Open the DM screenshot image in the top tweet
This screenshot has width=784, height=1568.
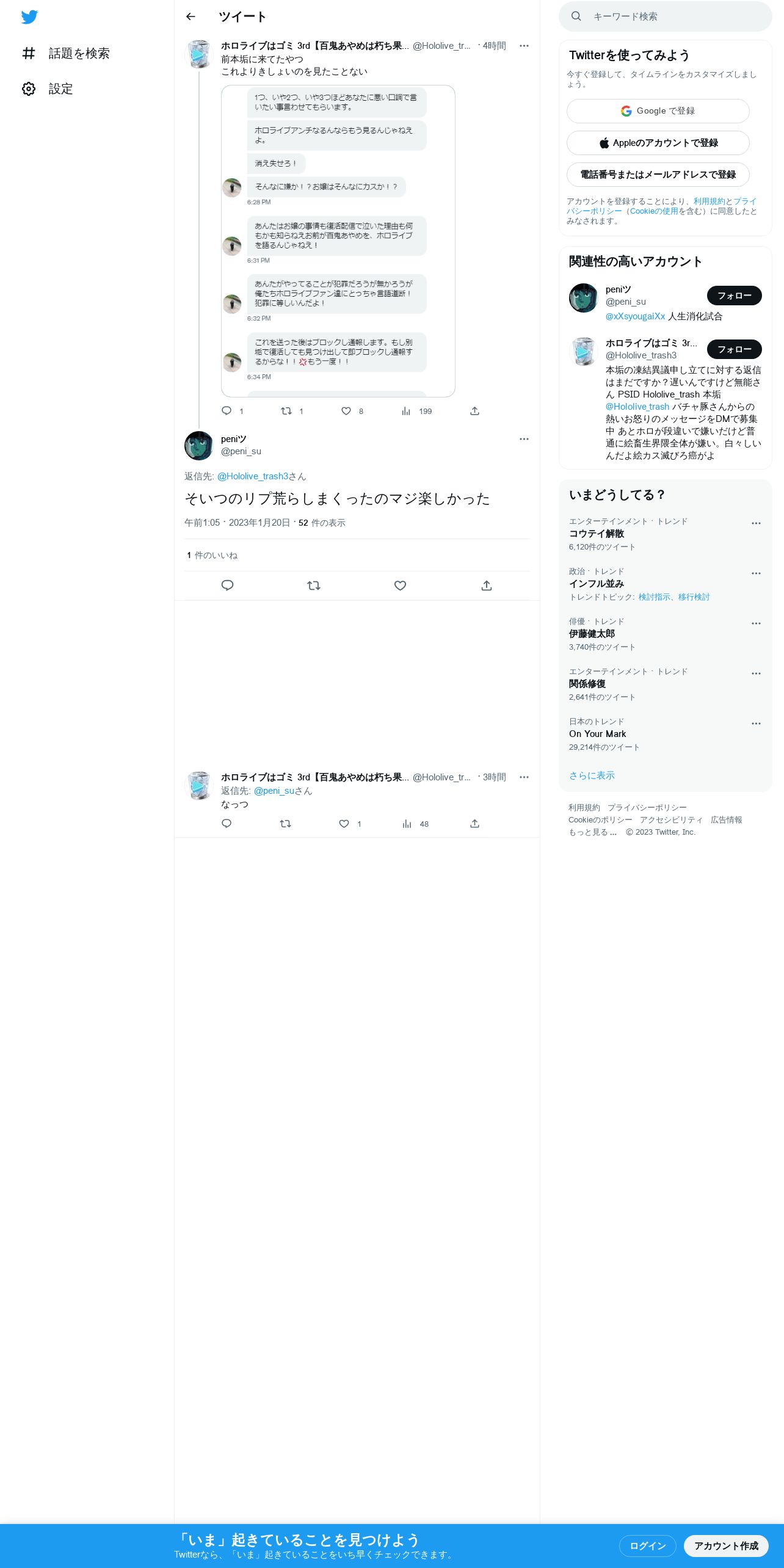338,241
